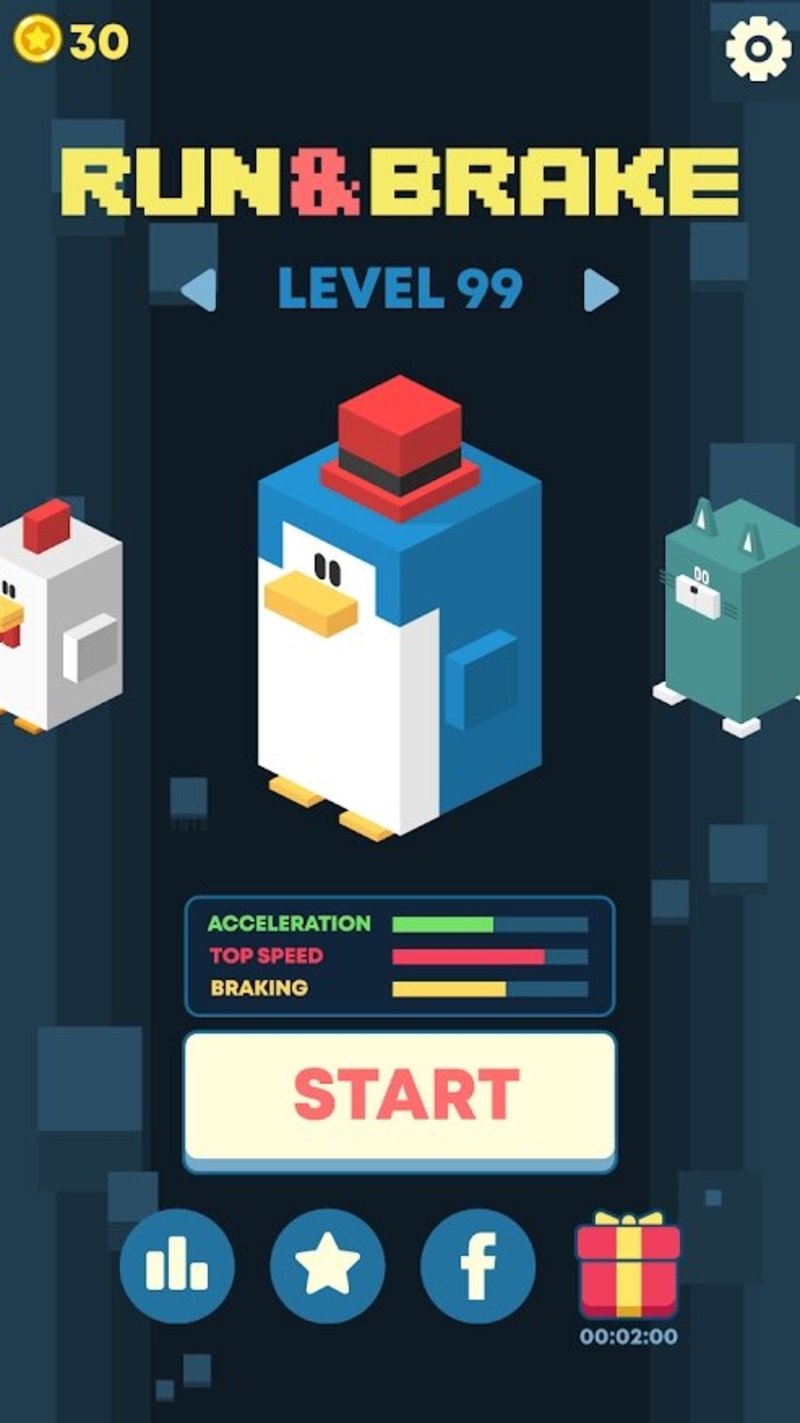Viewport: 800px width, 1423px height.
Task: Open the leaderboard stats
Action: [x=177, y=1266]
